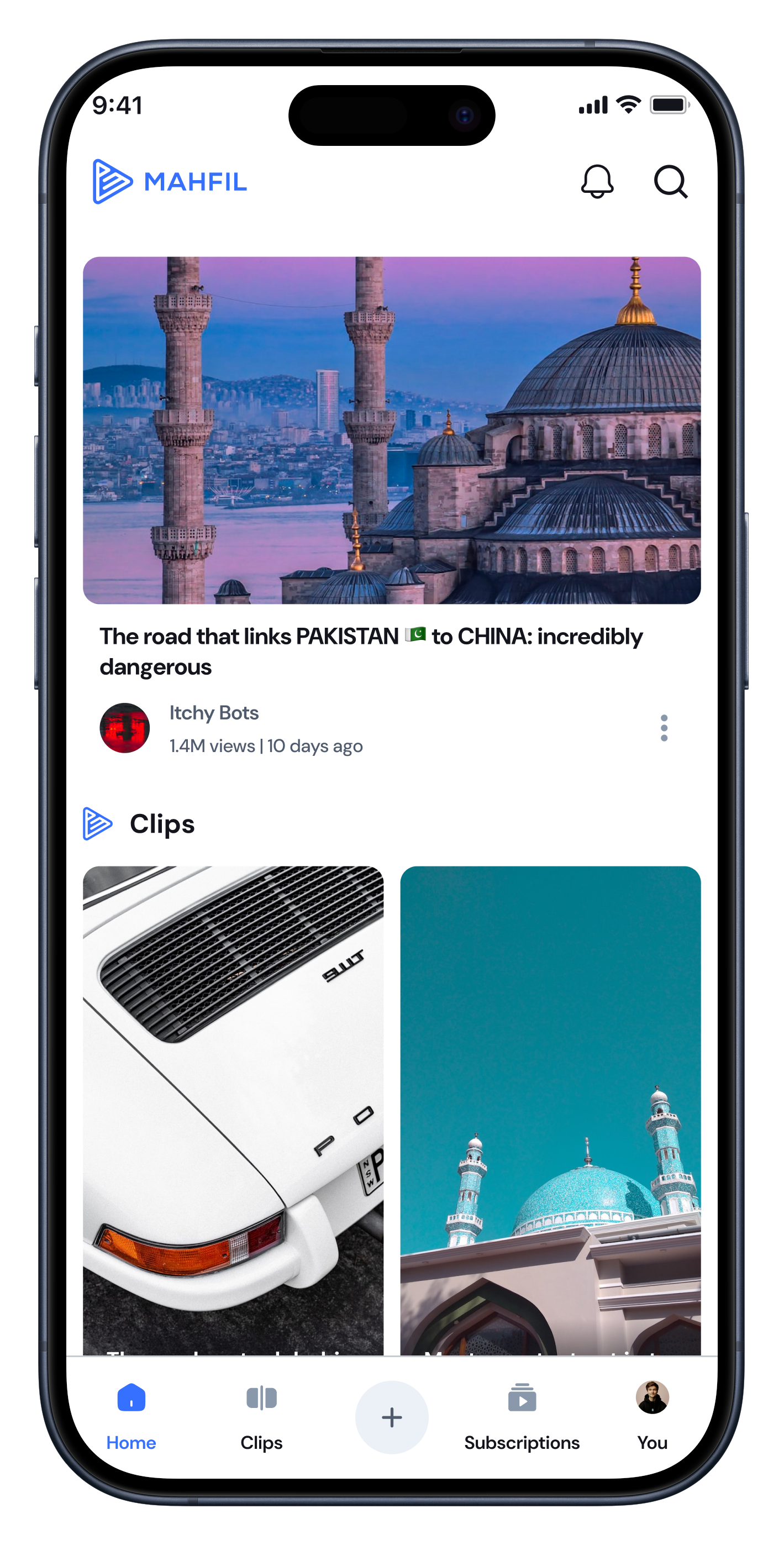784x1545 pixels.
Task: Open the You profile tab
Action: pos(652,1416)
